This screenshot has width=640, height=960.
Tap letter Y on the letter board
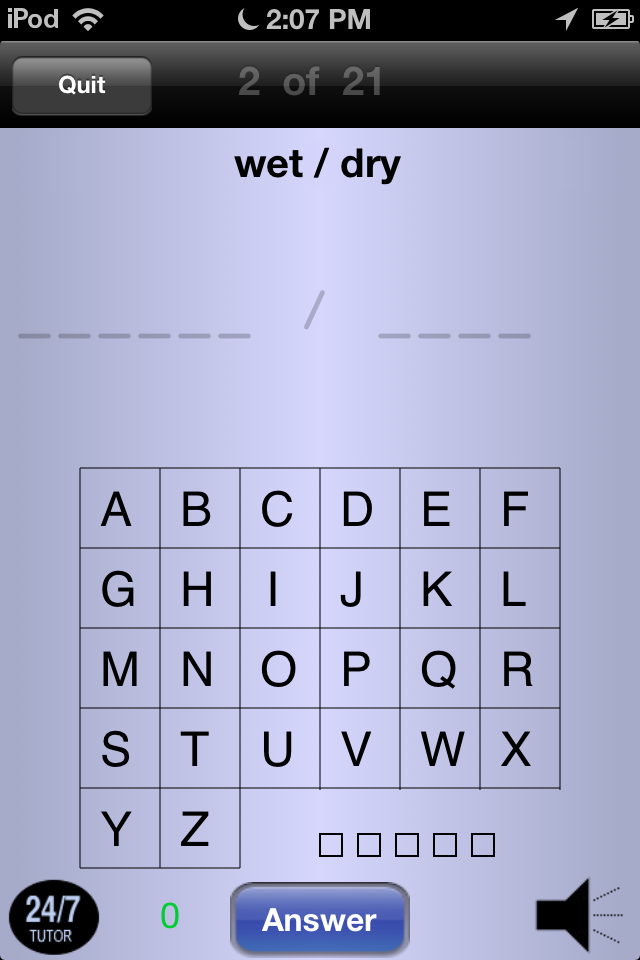point(120,829)
